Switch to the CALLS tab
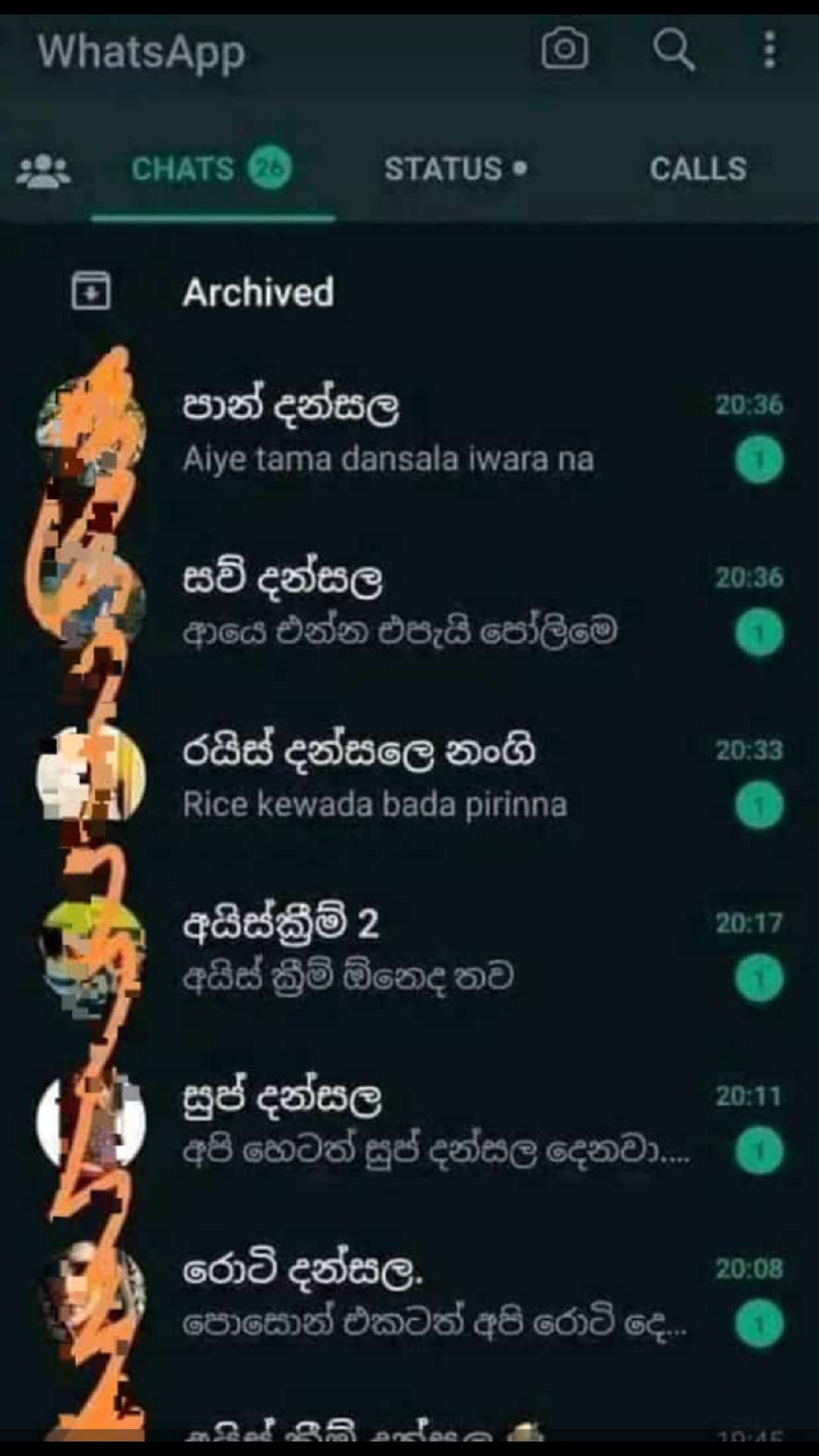Image resolution: width=819 pixels, height=1456 pixels. point(698,168)
